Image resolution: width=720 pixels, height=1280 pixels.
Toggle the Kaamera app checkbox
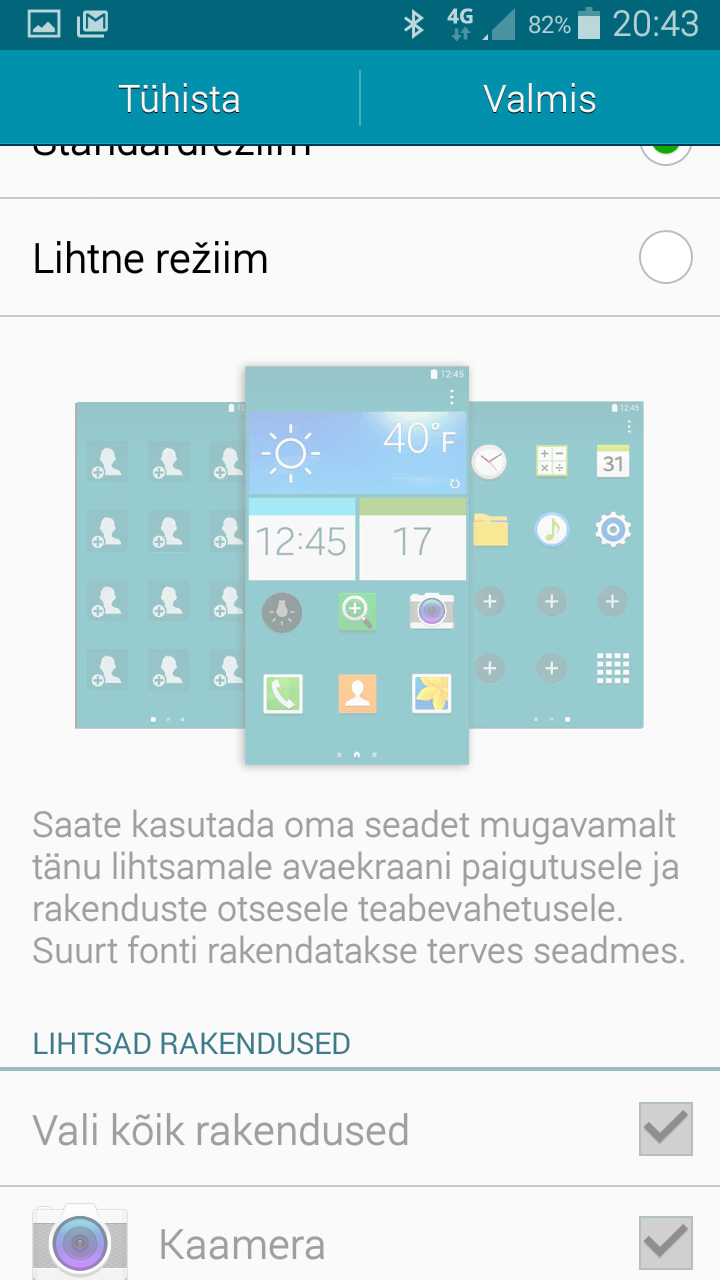(x=666, y=1243)
